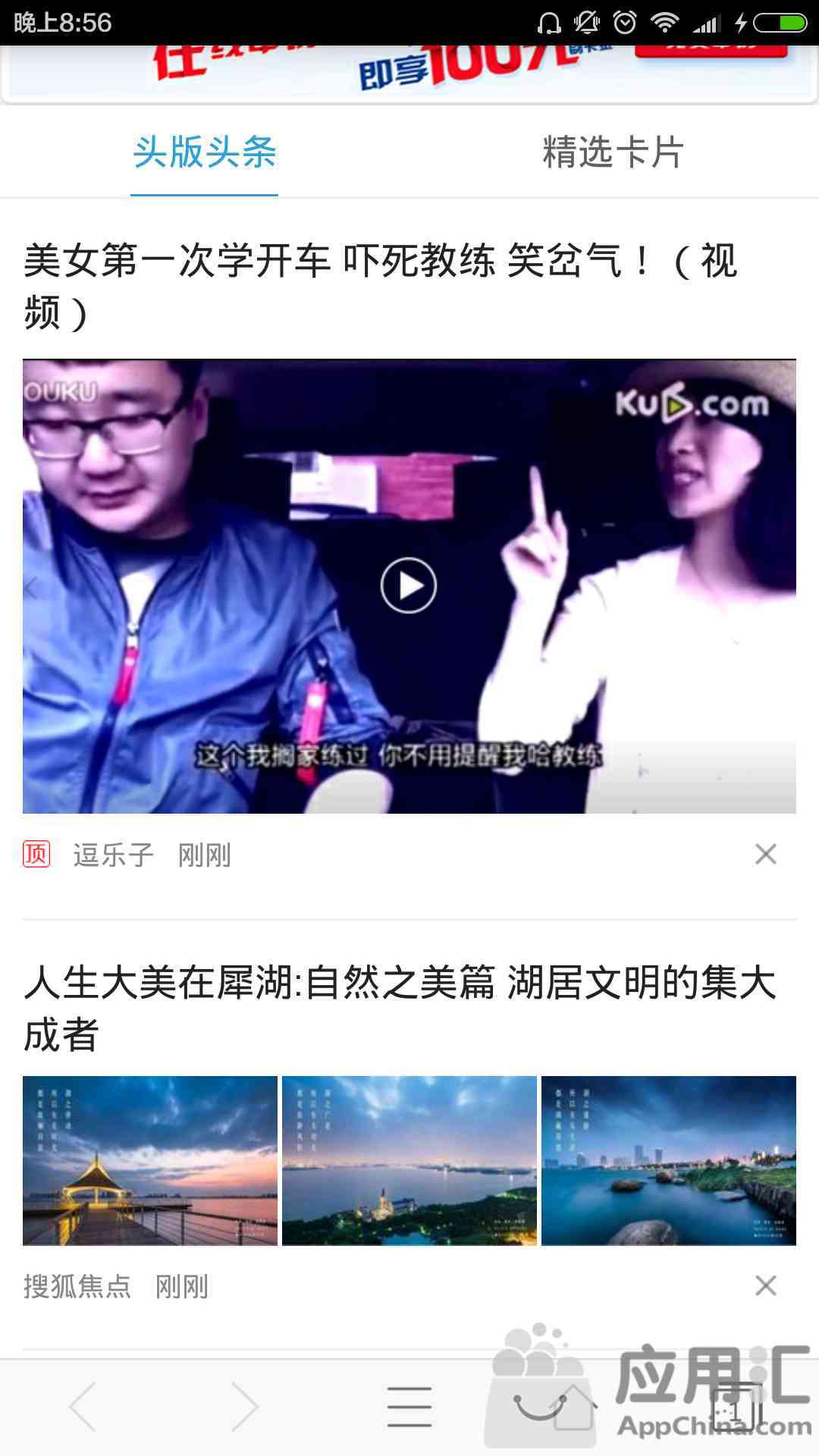Open the tabs window switcher
Image resolution: width=819 pixels, height=1456 pixels.
(737, 1407)
